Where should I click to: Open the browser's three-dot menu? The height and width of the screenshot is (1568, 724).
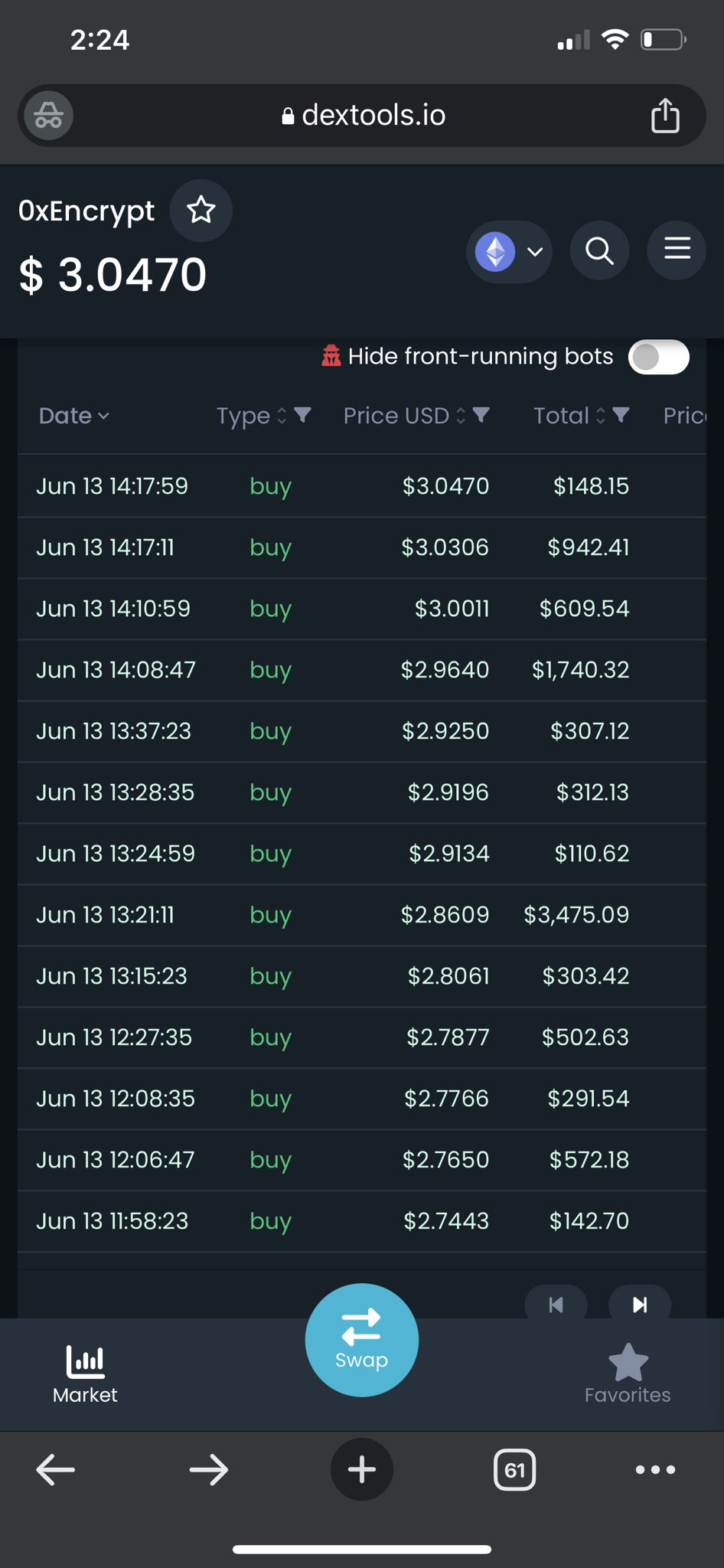click(656, 1469)
